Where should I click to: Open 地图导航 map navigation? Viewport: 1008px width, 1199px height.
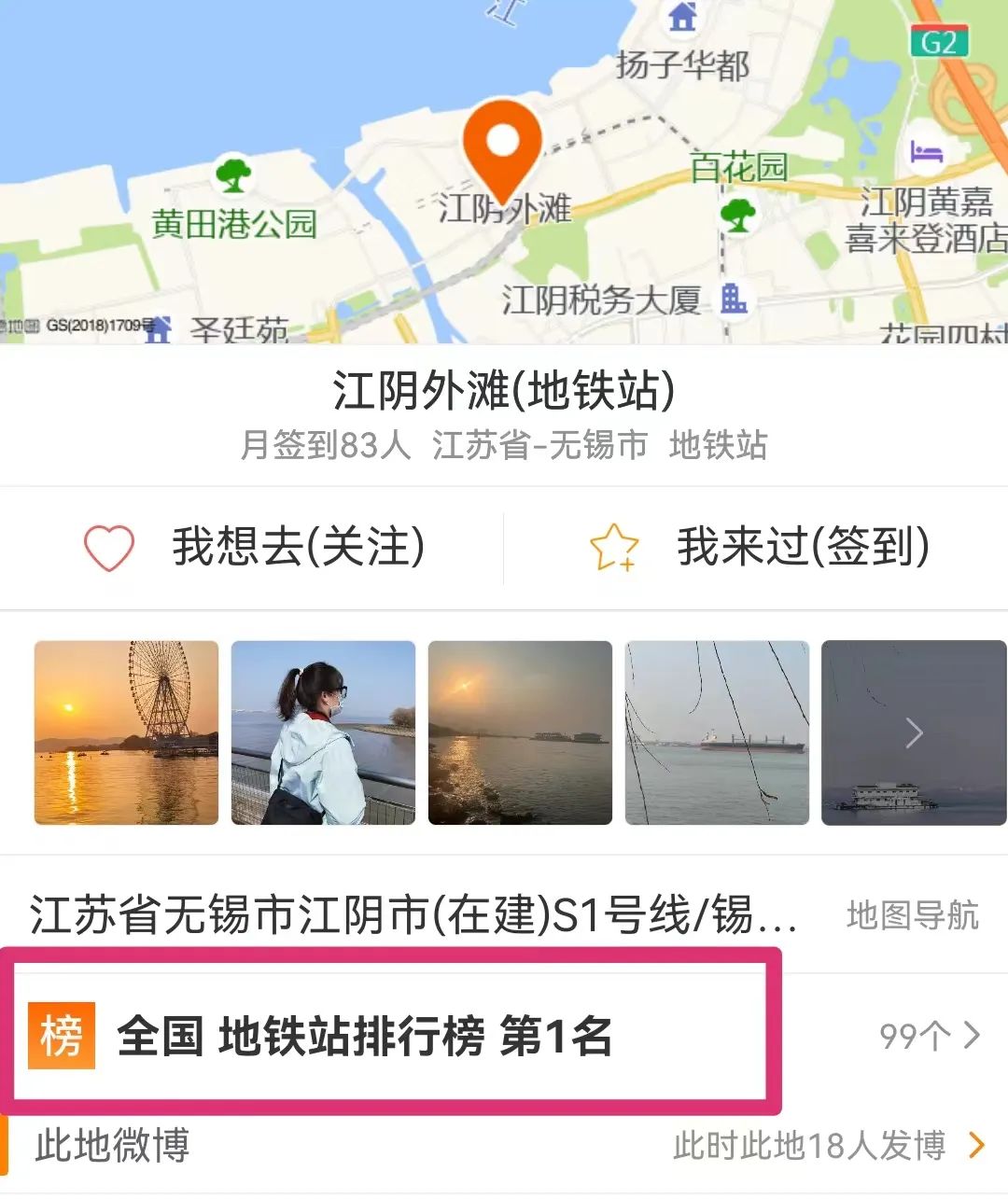[x=912, y=915]
